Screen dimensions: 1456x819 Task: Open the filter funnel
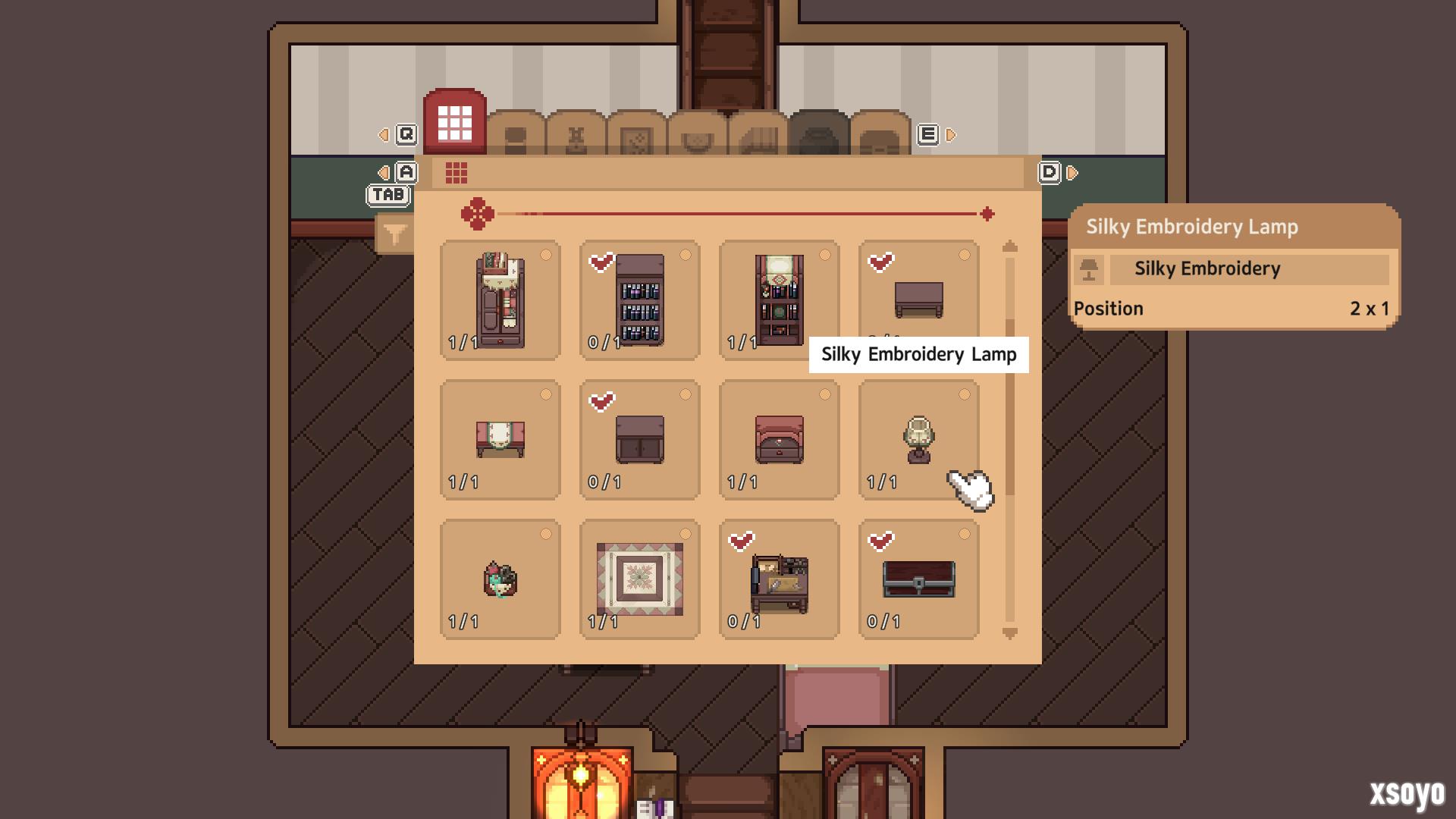click(394, 234)
